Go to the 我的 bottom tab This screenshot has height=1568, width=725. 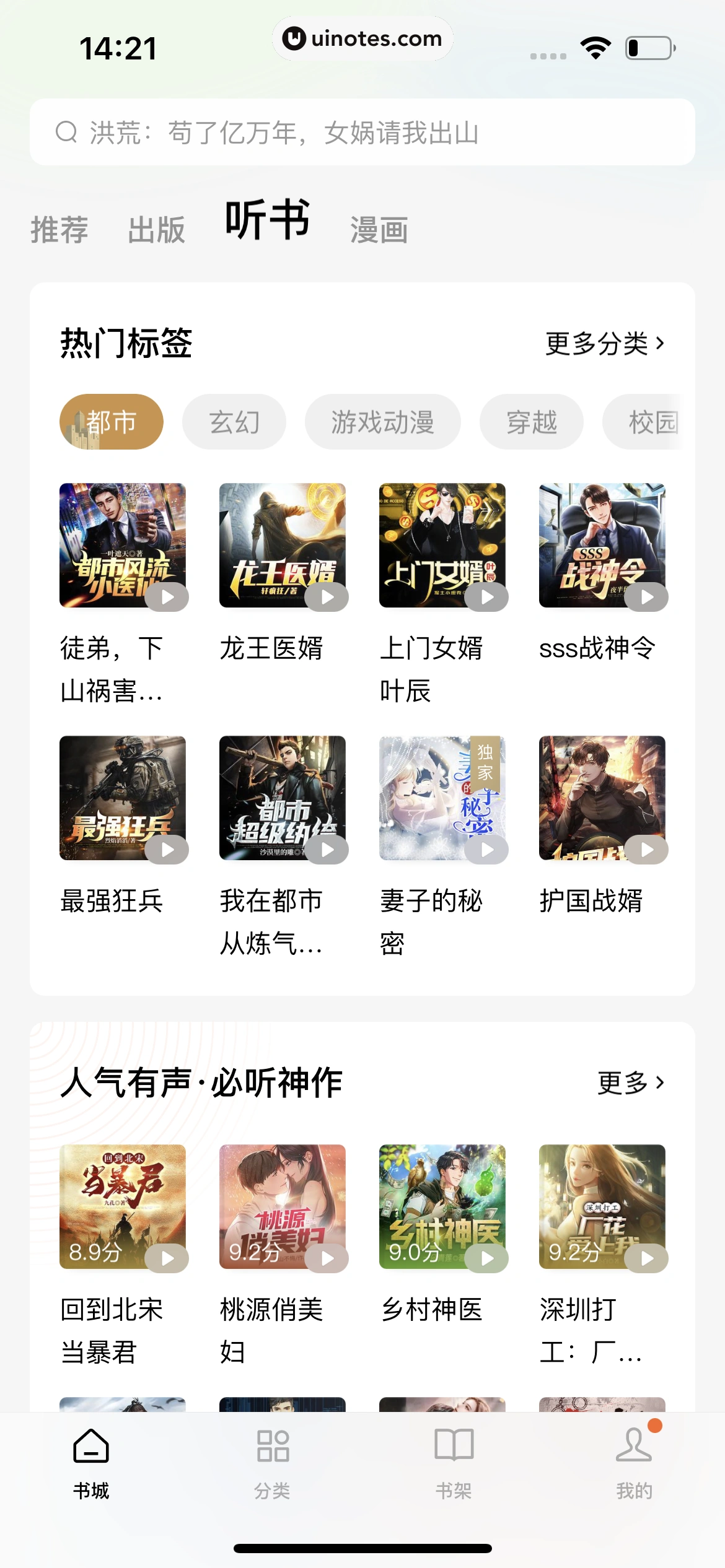tap(634, 1463)
